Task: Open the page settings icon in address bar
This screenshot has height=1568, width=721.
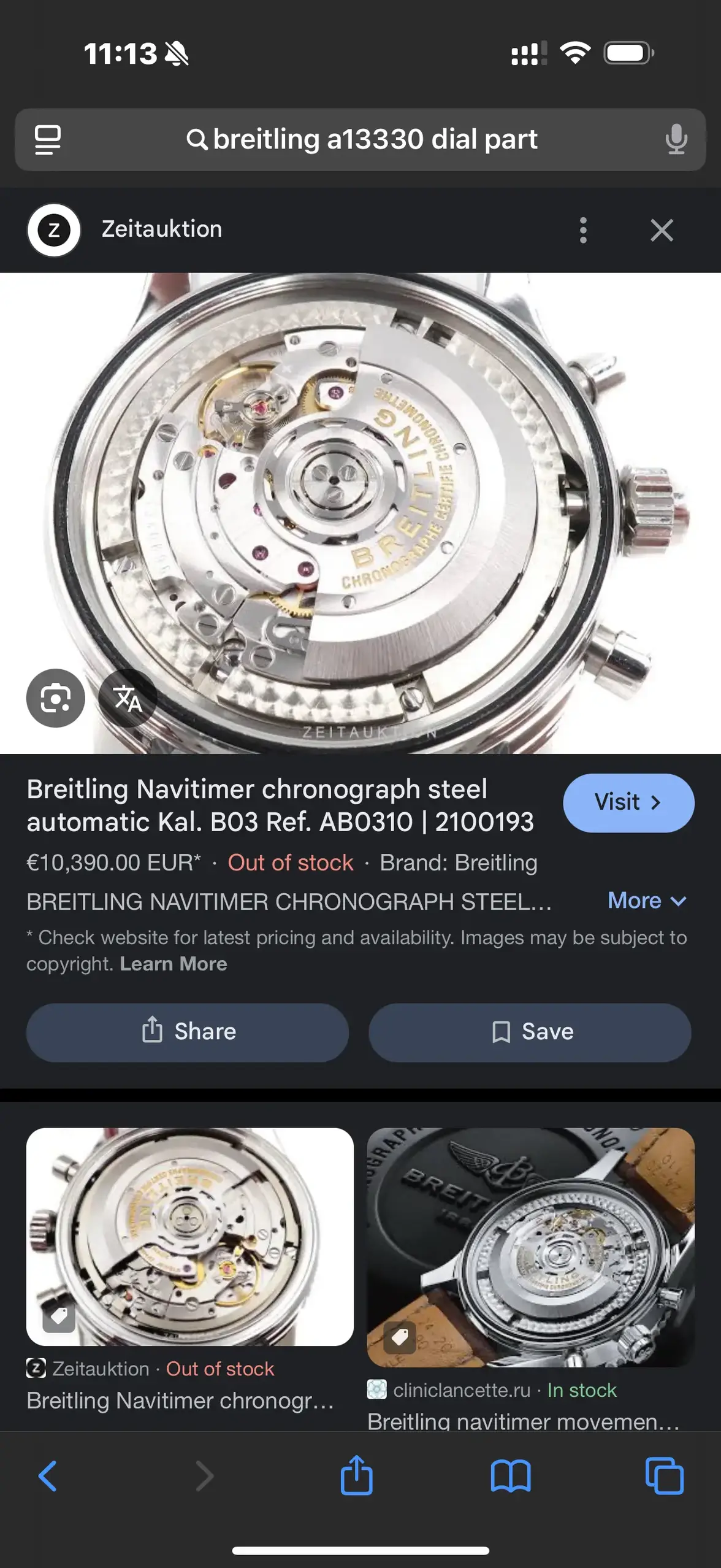Action: (48, 140)
